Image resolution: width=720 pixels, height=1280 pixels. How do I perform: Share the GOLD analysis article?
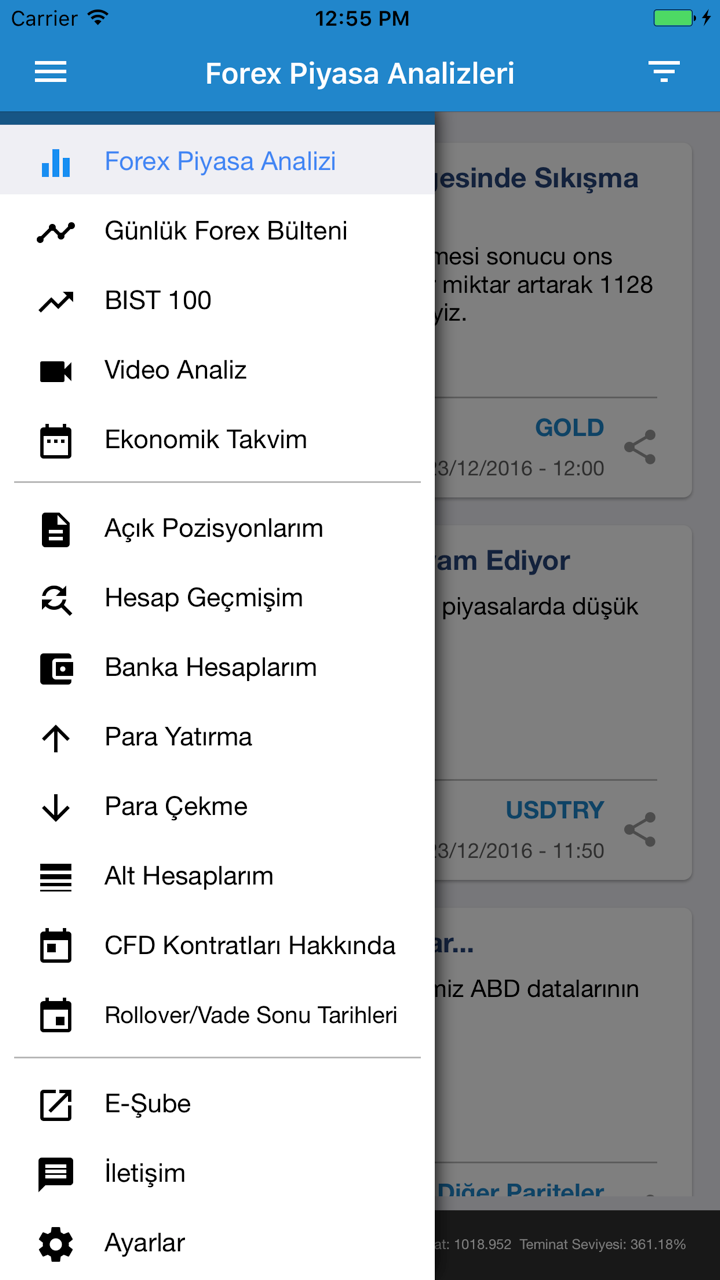pyautogui.click(x=639, y=449)
